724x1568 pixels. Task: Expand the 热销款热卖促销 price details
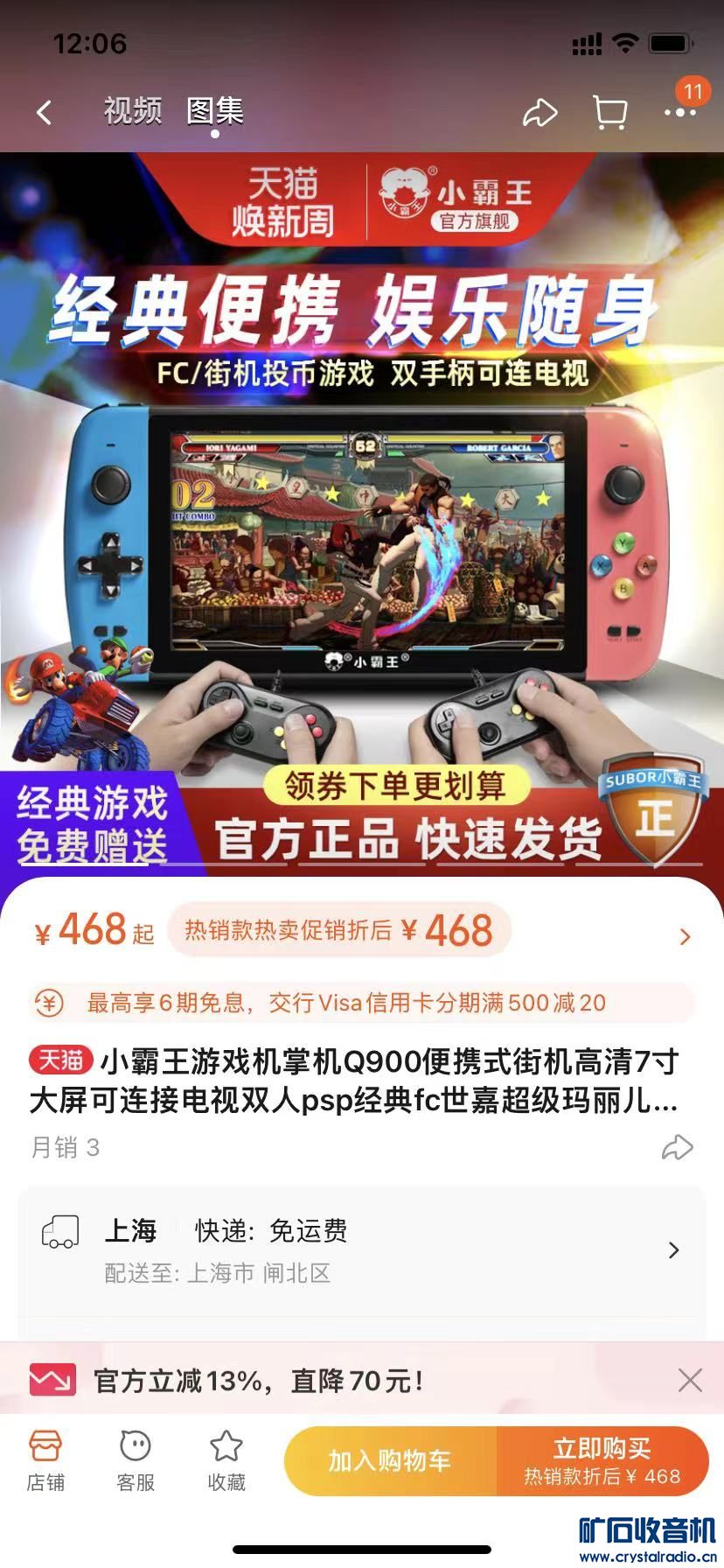pyautogui.click(x=685, y=937)
